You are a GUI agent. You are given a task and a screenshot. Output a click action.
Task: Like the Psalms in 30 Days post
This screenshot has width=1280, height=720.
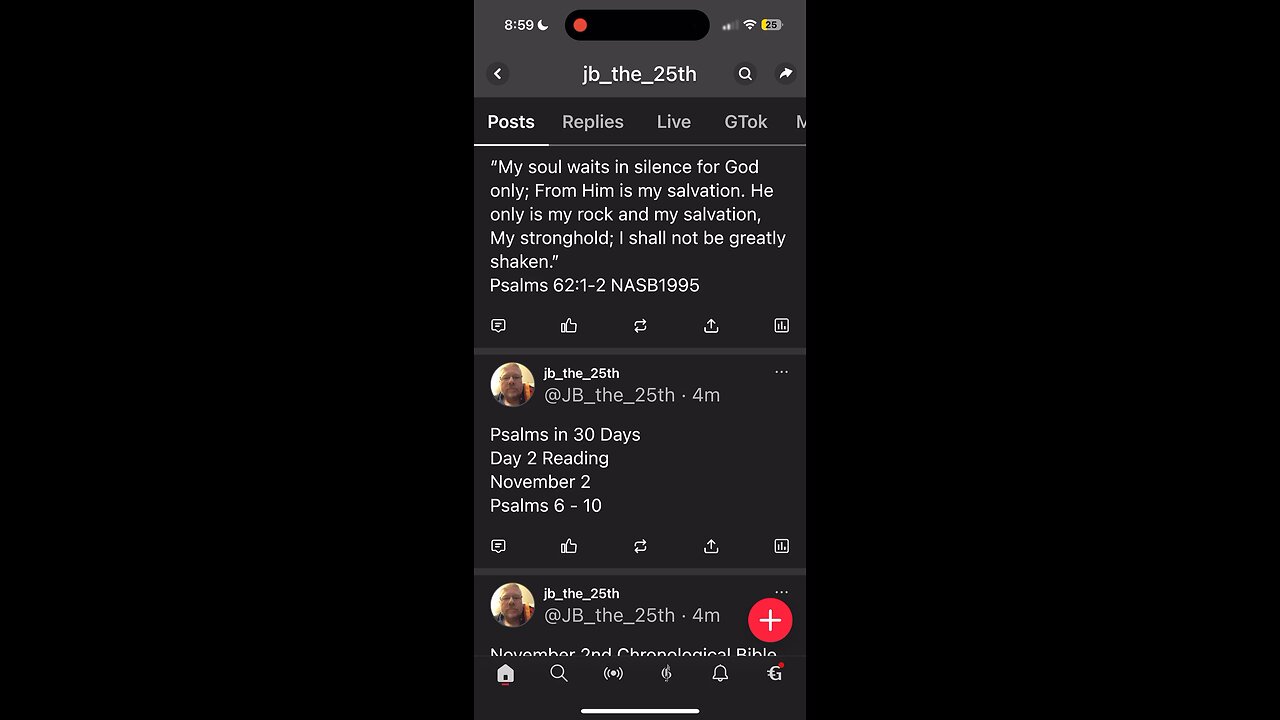(569, 546)
